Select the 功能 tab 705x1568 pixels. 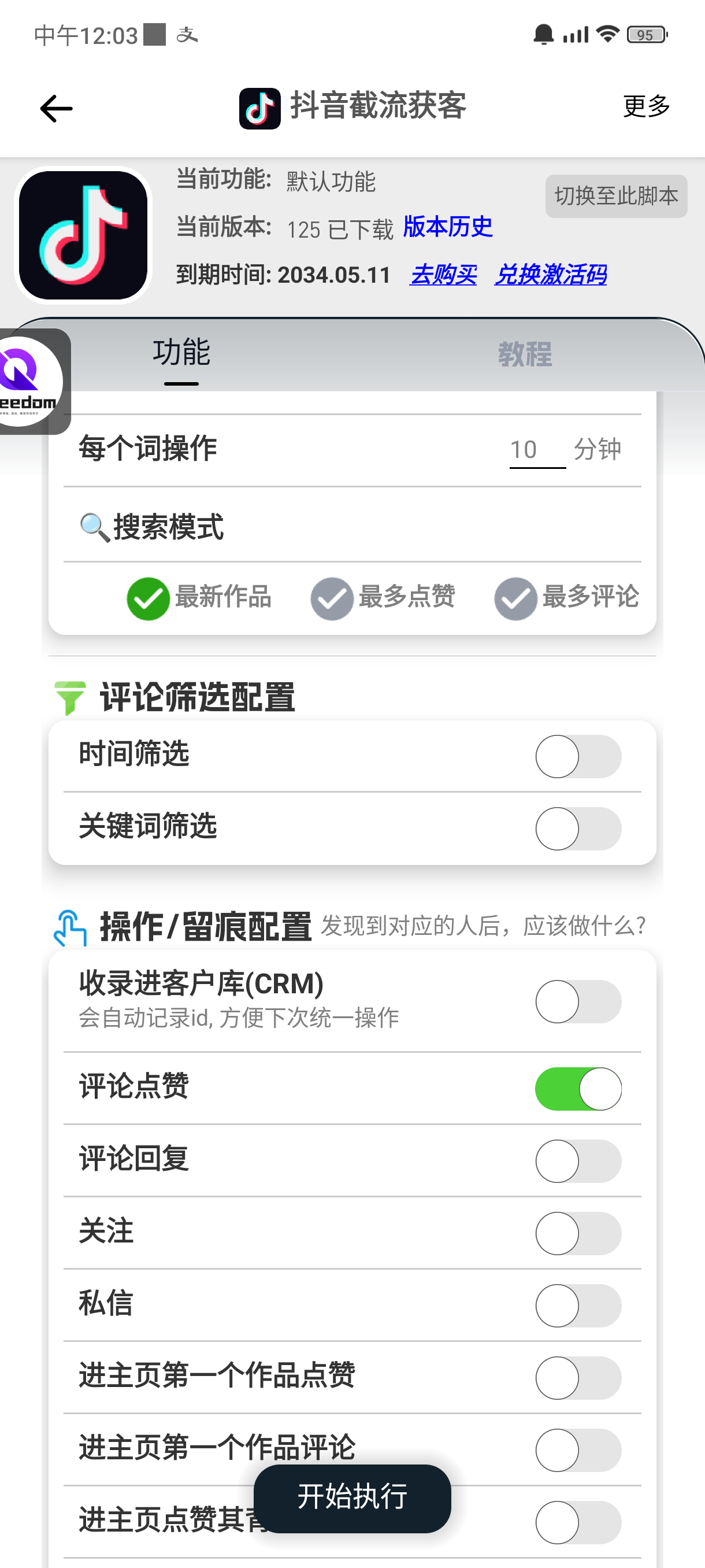click(181, 353)
